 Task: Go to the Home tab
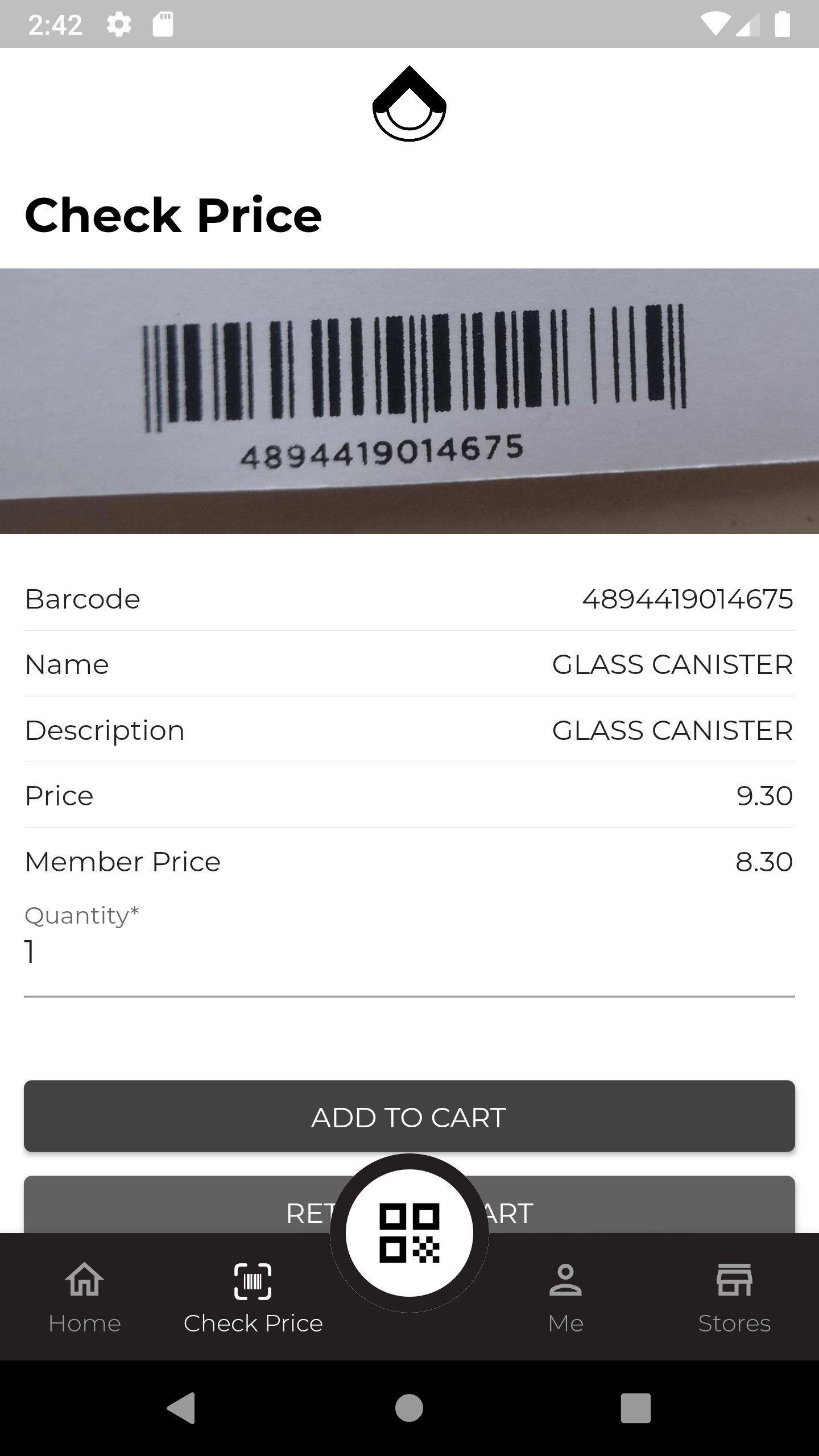pos(85,1298)
